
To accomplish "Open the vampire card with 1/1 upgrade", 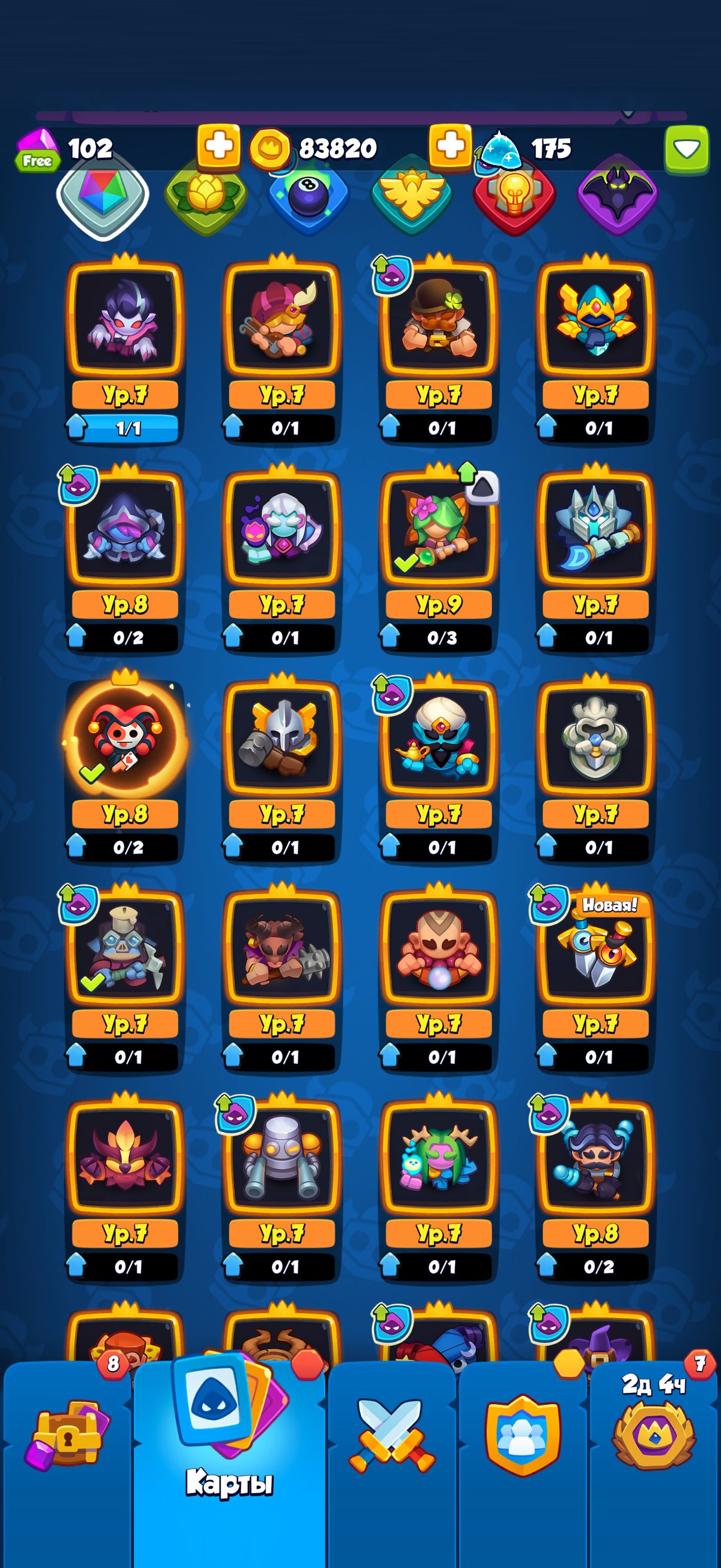I will click(126, 321).
